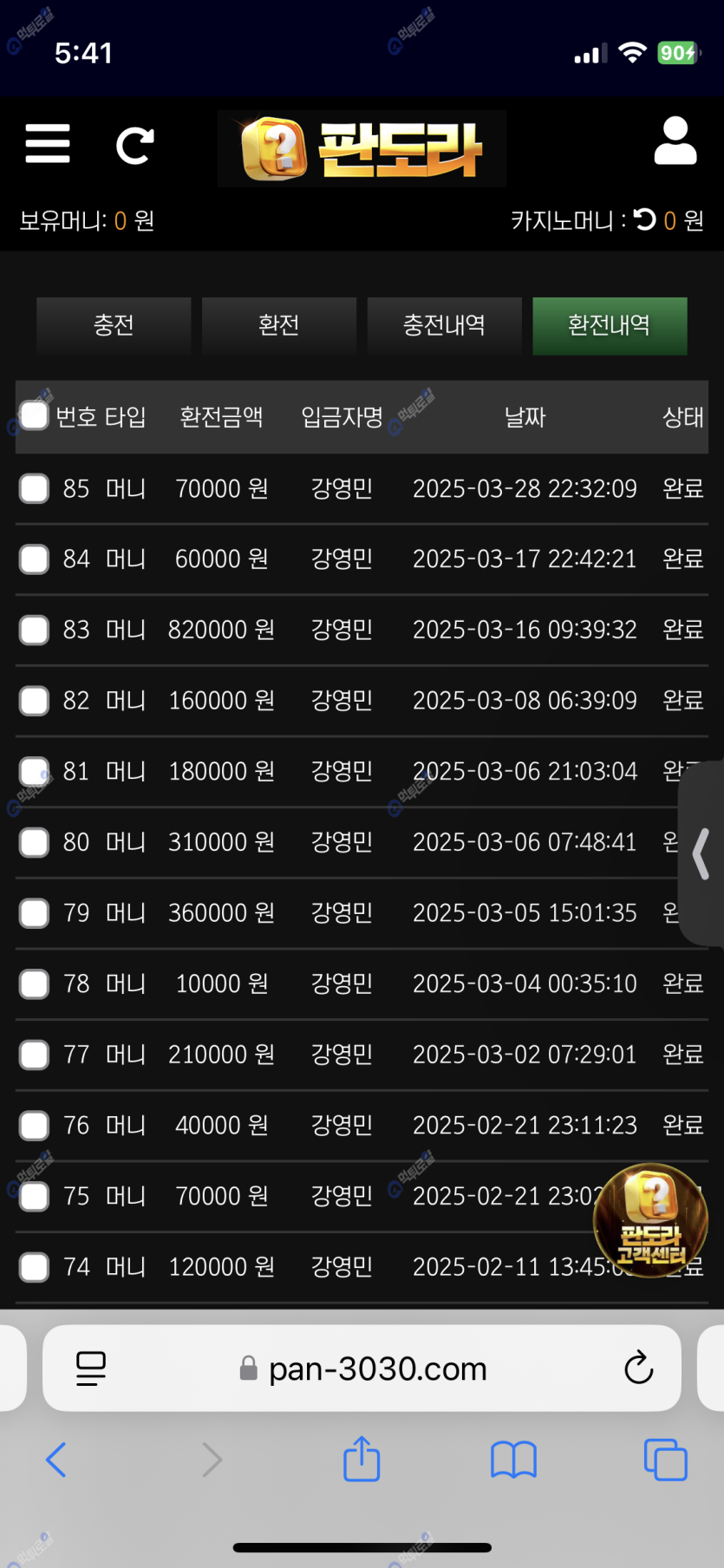
Task: Check the select-all box in the header
Action: (34, 415)
